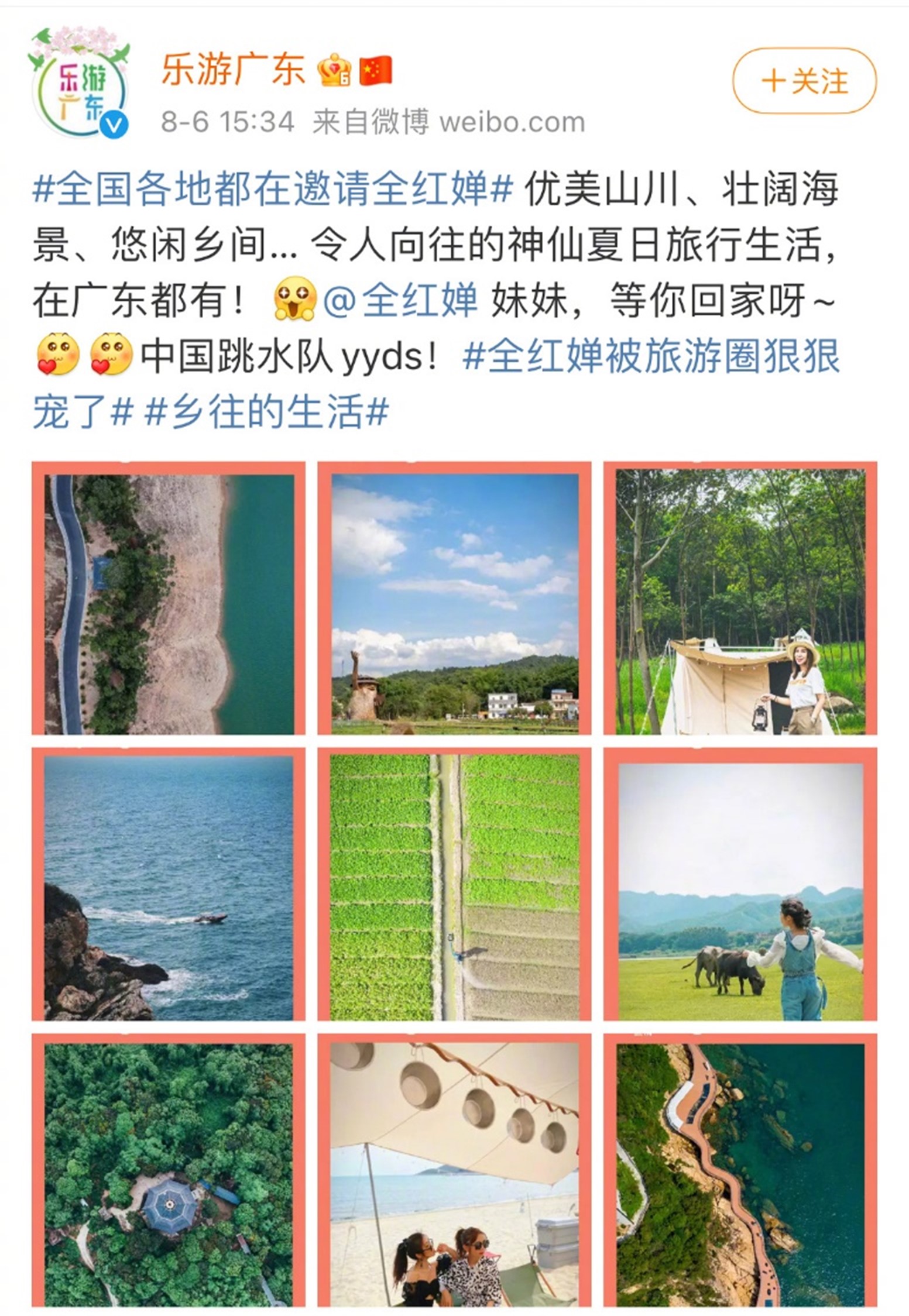Open hashtag #全国各地都在邀请全红婵#
Image resolution: width=909 pixels, height=1316 pixels.
click(273, 190)
